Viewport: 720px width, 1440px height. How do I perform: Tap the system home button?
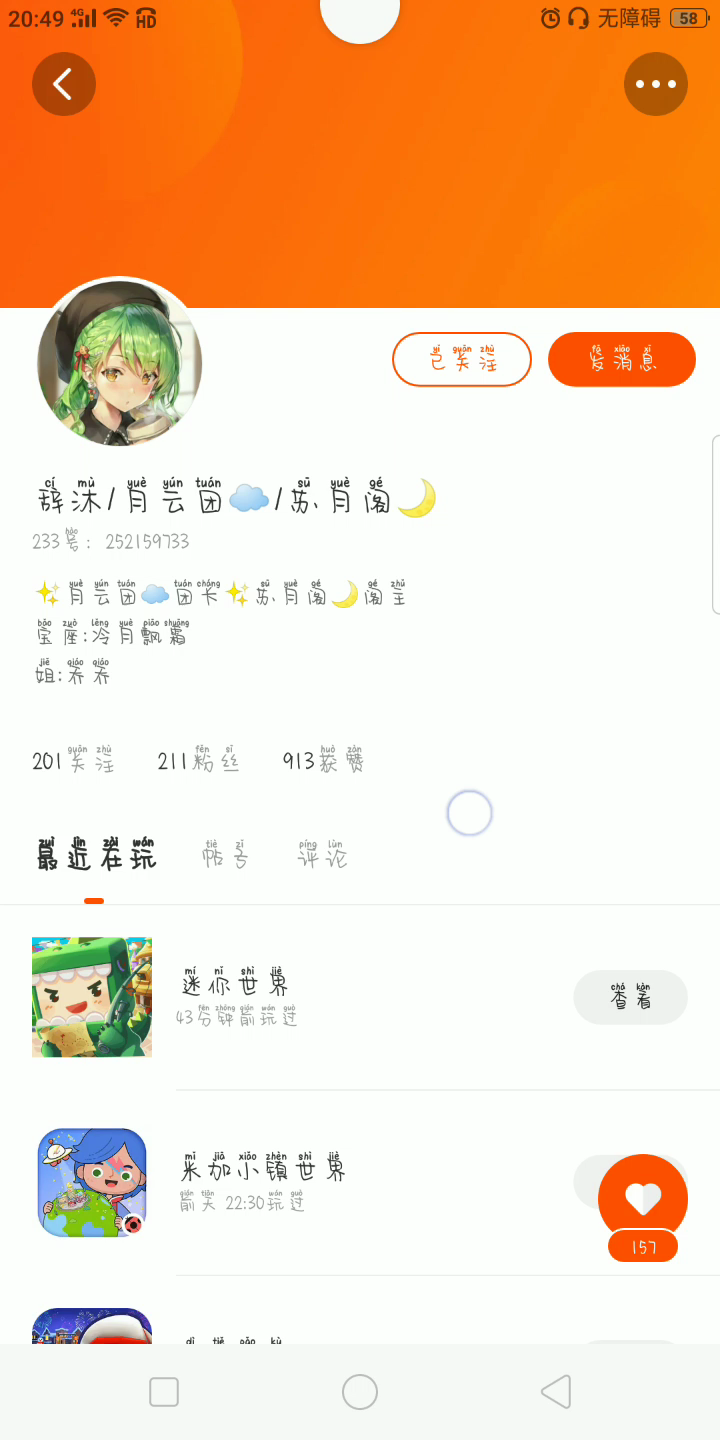[x=360, y=1392]
